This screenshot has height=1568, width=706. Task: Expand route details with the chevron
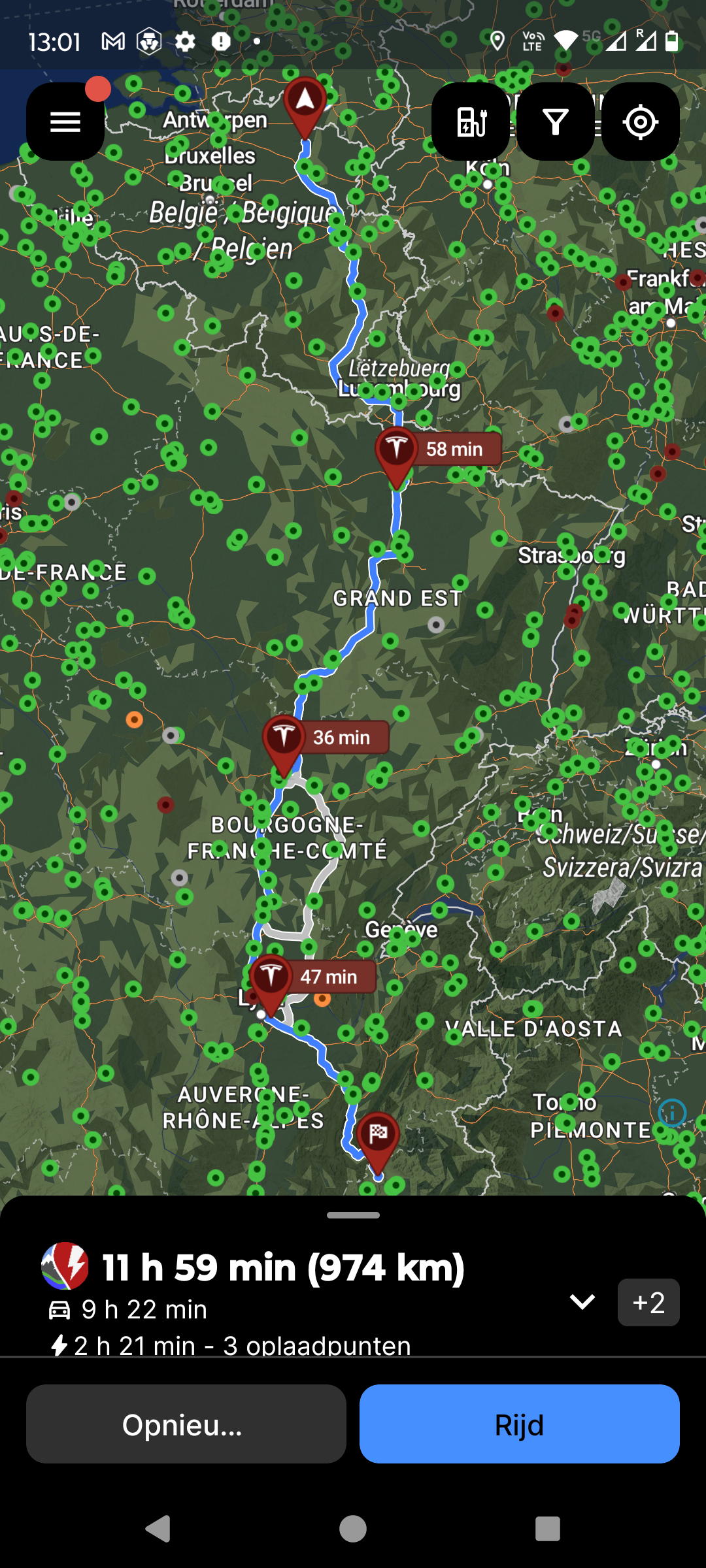tap(582, 1302)
